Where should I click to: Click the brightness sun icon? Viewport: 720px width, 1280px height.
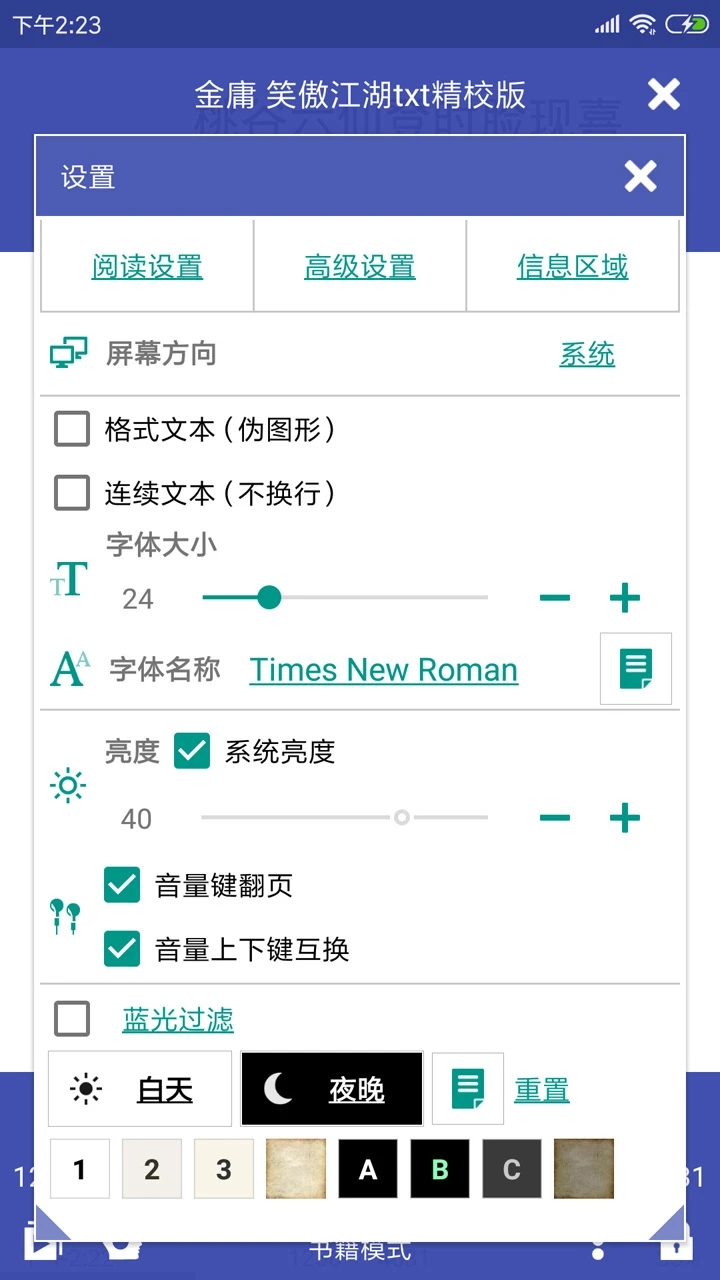(67, 786)
